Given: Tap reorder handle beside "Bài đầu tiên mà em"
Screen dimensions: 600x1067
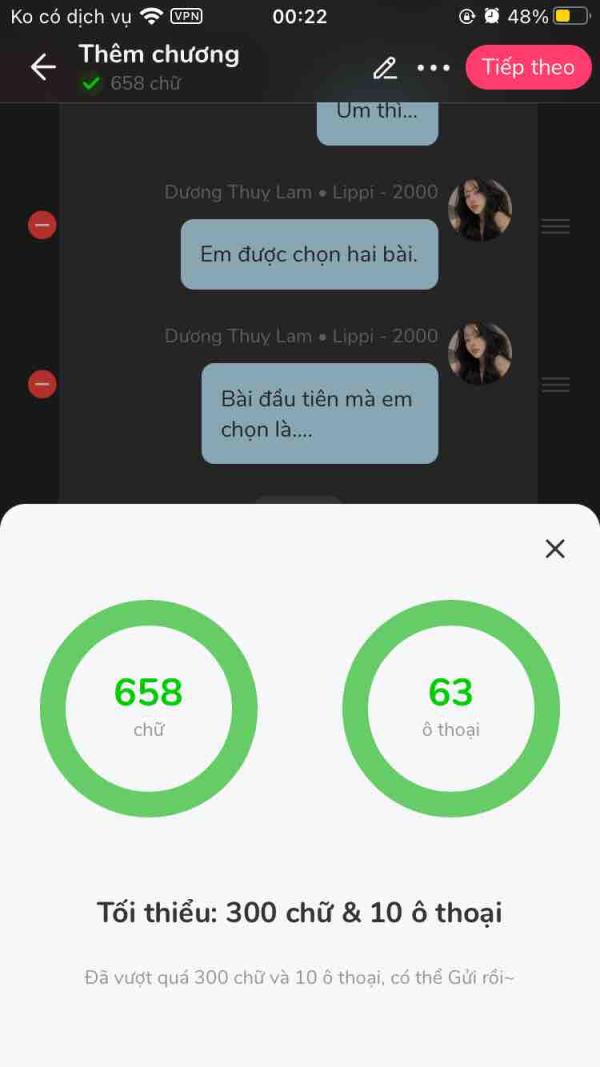Looking at the screenshot, I should [555, 385].
